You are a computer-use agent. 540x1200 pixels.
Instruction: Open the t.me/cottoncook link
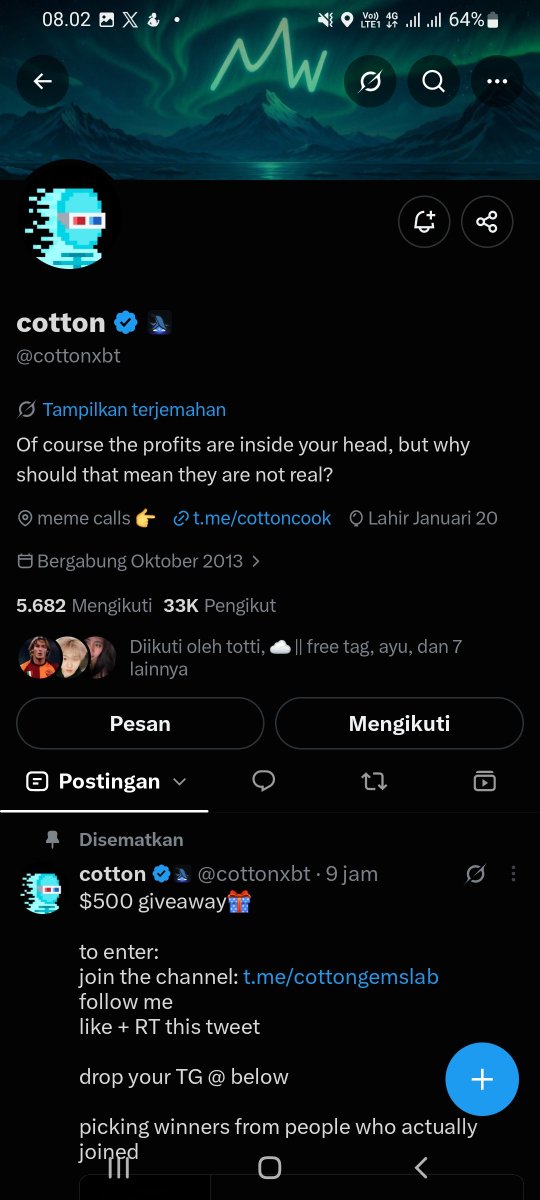(x=262, y=518)
